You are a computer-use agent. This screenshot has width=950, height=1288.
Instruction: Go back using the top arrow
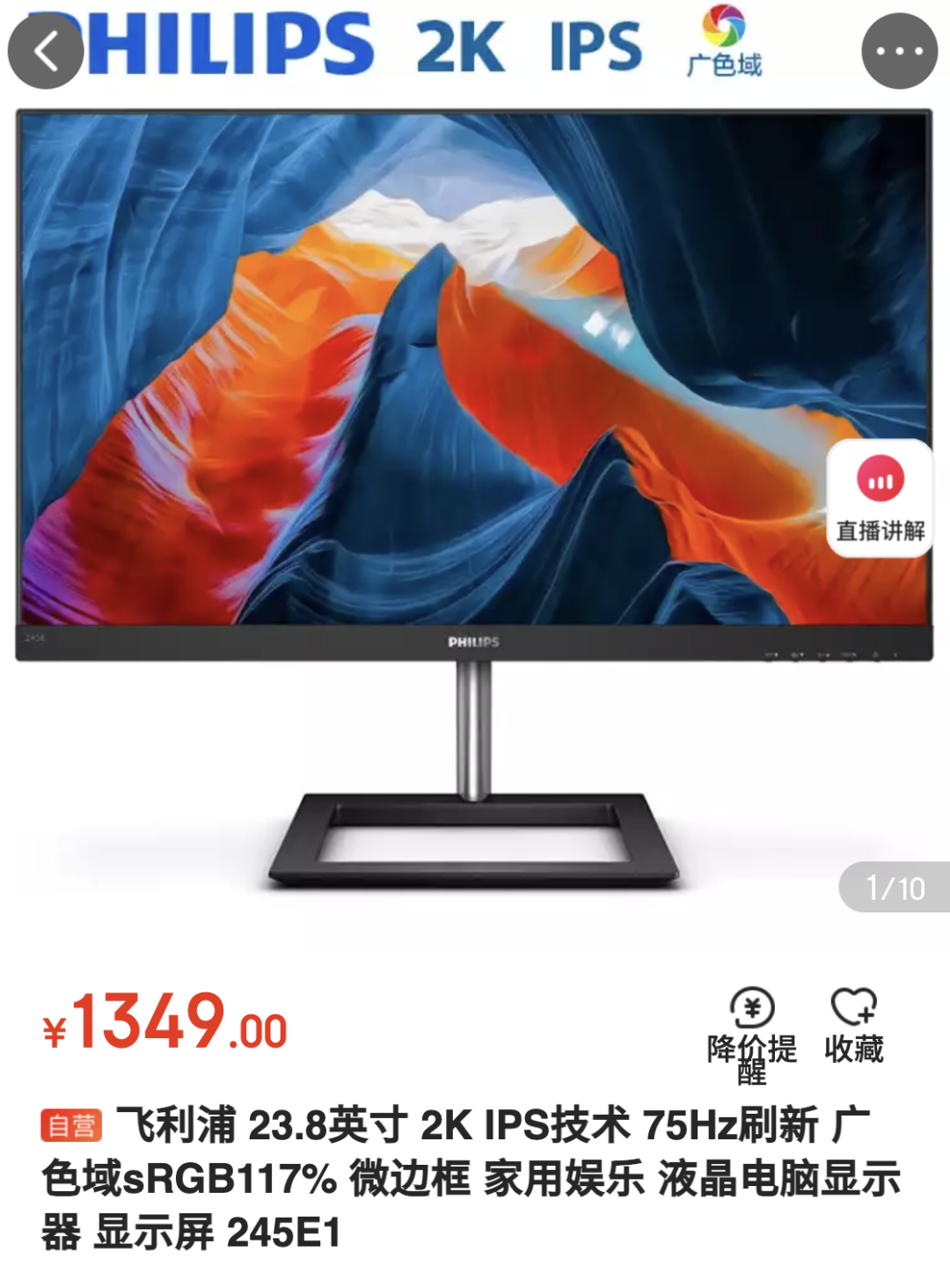pyautogui.click(x=46, y=51)
